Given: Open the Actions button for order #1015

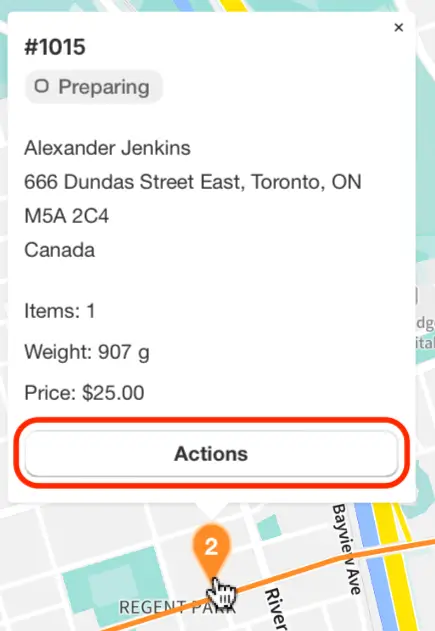Looking at the screenshot, I should [x=212, y=454].
